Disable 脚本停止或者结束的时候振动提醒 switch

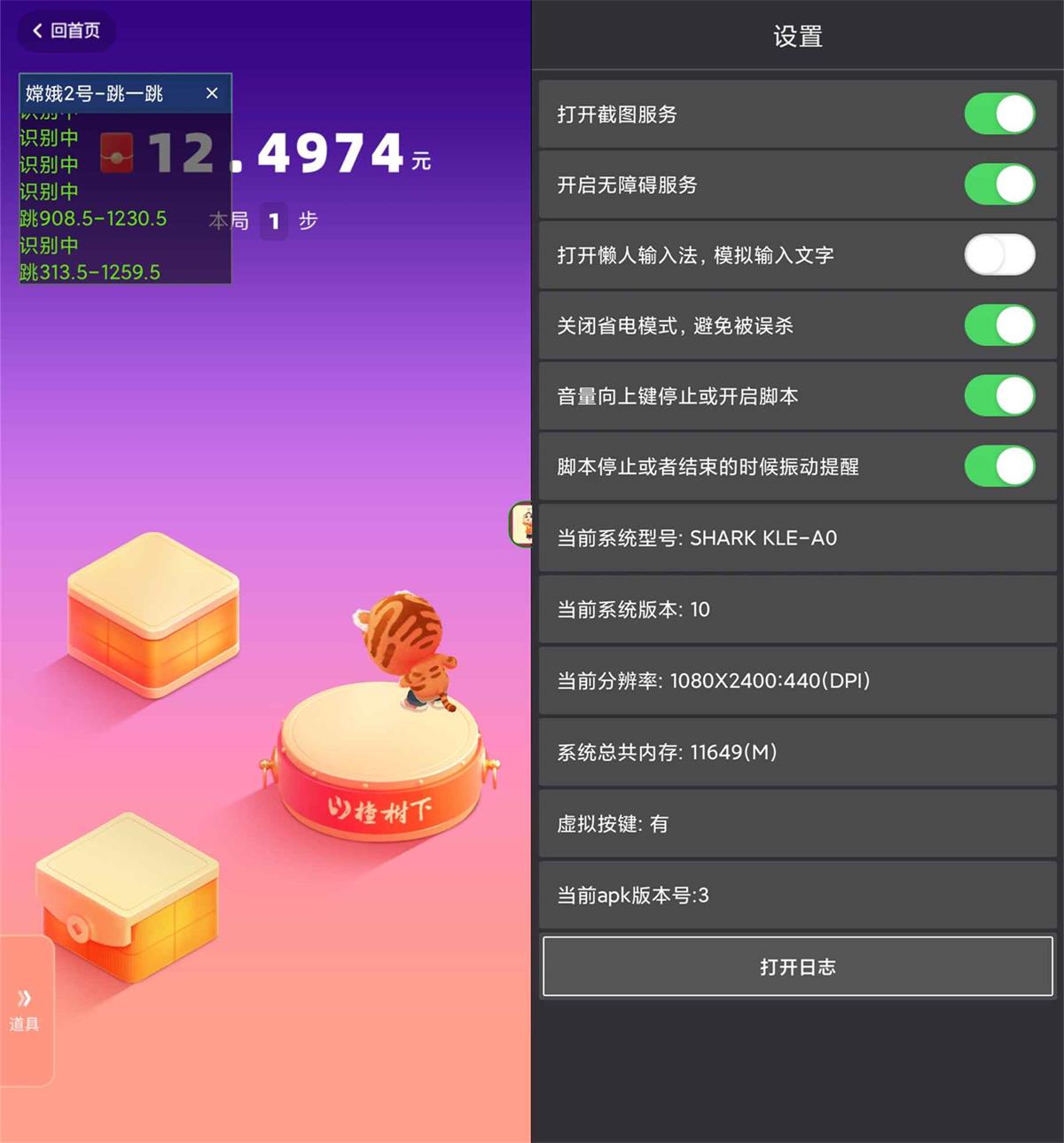click(x=999, y=466)
